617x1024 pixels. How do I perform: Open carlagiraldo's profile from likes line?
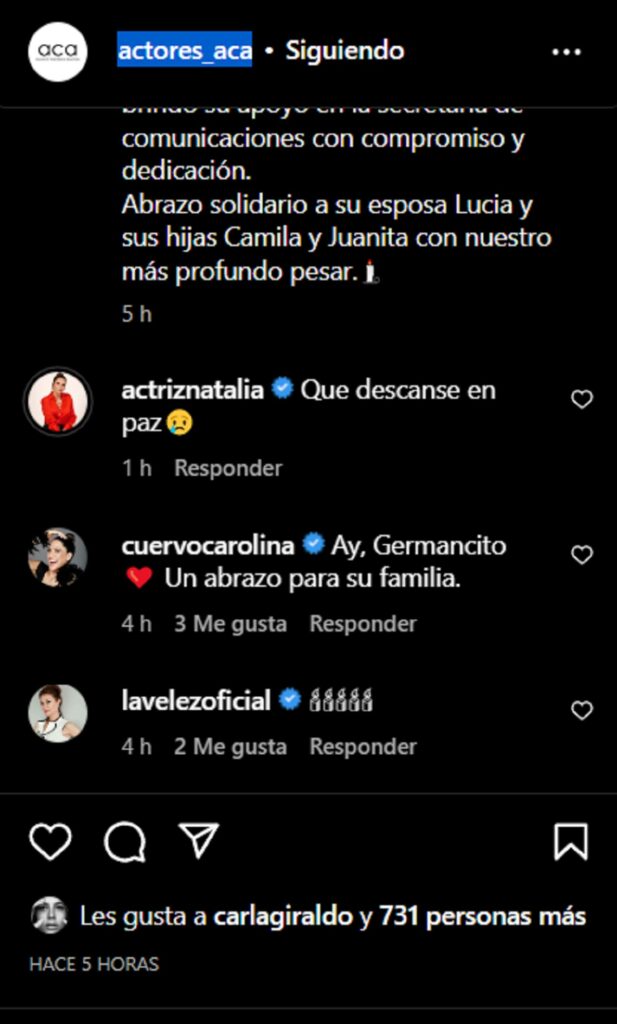coord(282,916)
